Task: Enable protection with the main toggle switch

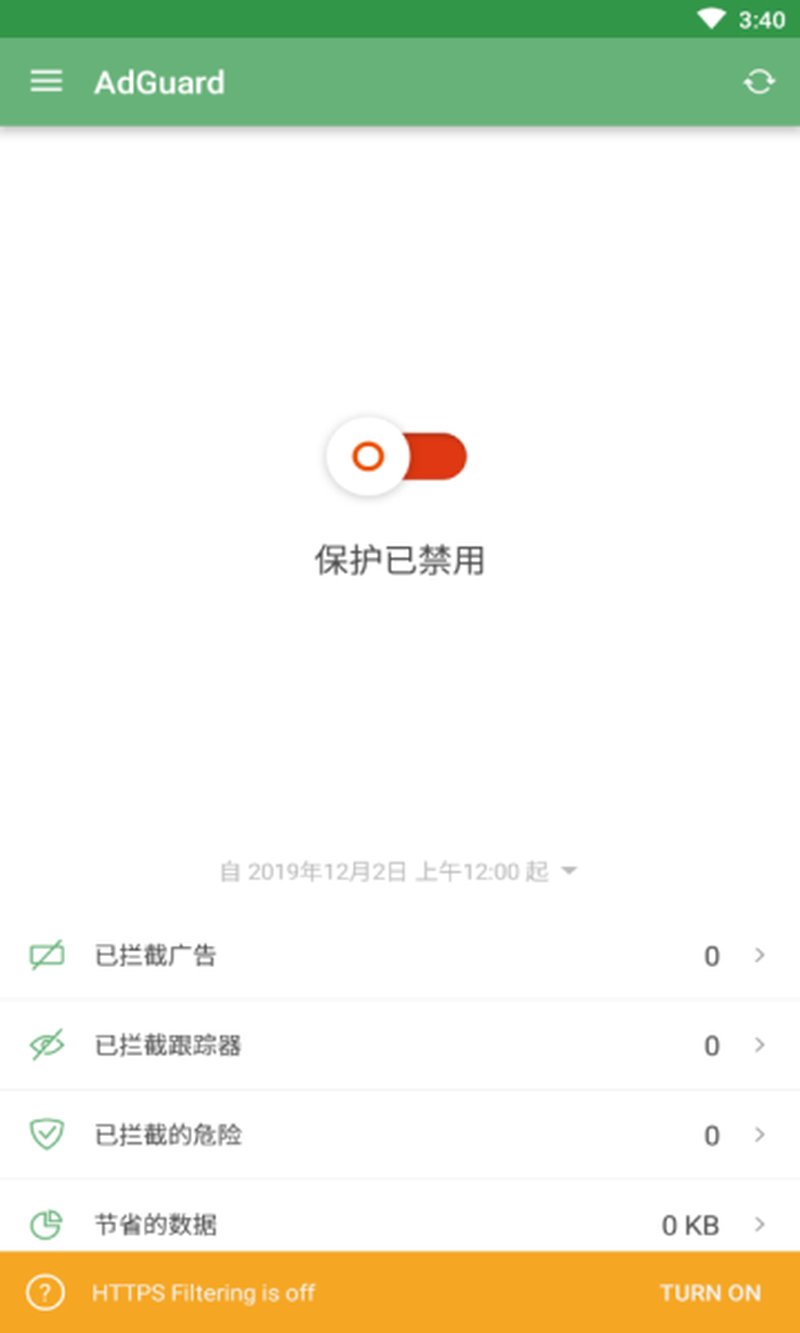Action: pos(396,456)
